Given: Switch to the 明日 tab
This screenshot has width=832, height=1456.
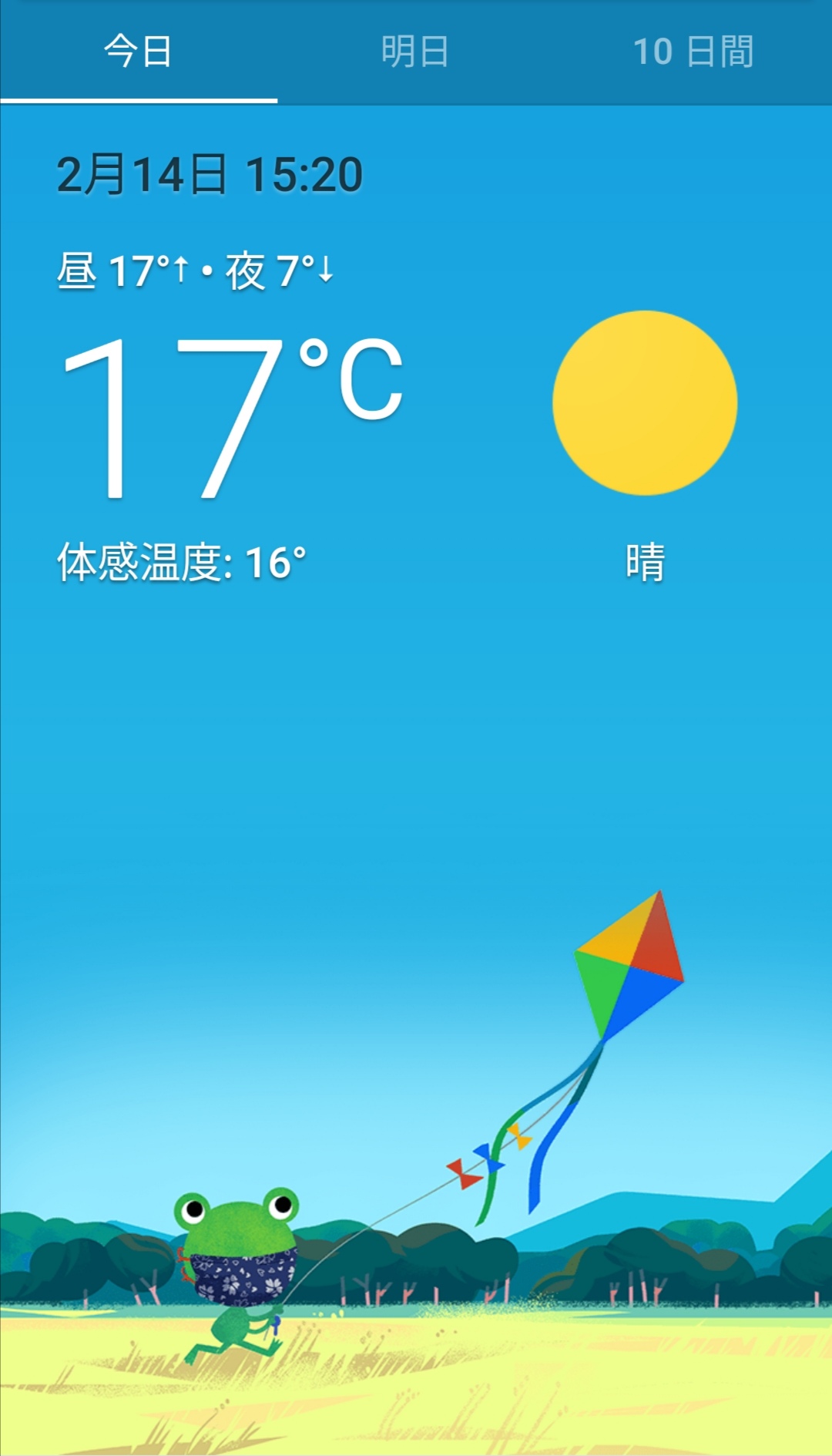Looking at the screenshot, I should (416, 52).
